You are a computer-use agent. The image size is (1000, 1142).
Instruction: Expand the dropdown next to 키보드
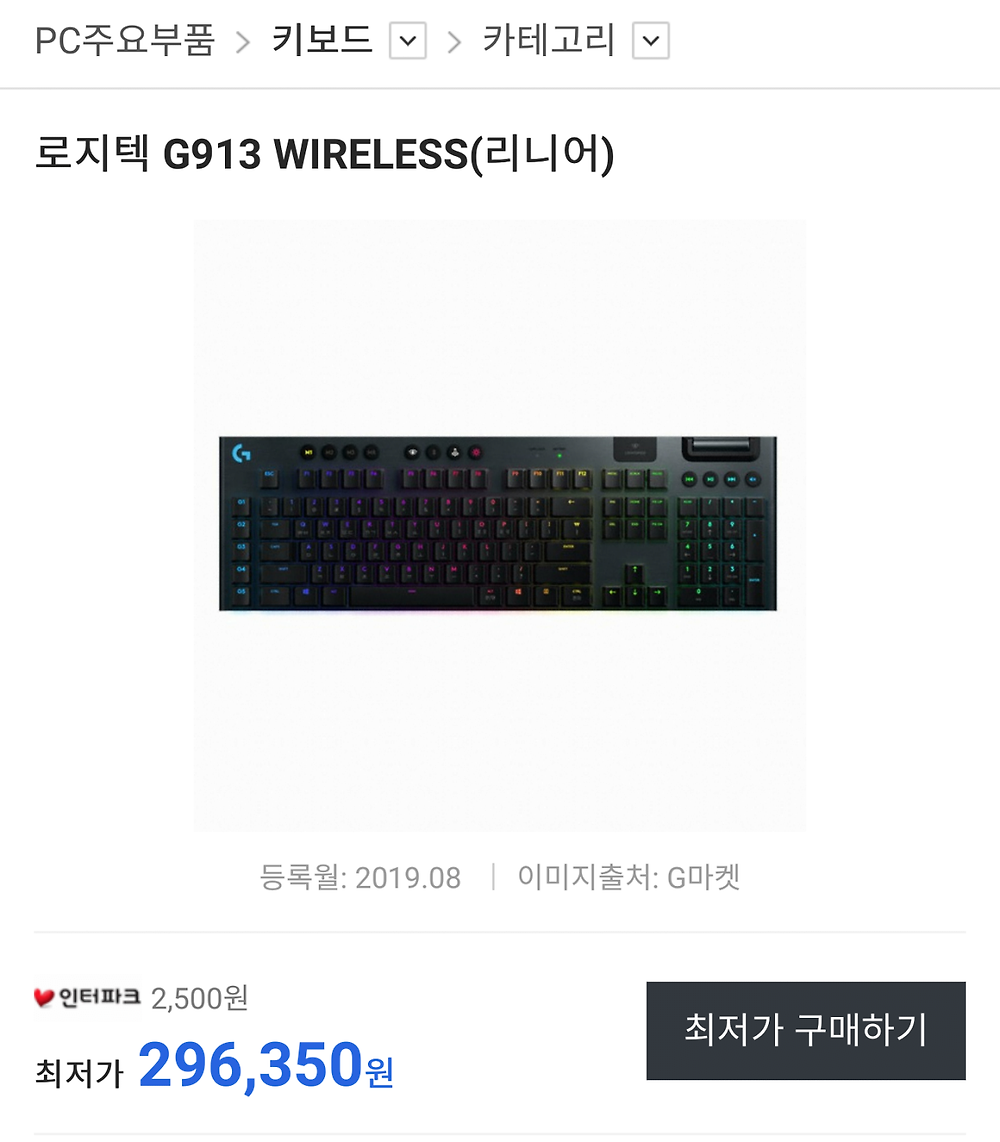[407, 42]
